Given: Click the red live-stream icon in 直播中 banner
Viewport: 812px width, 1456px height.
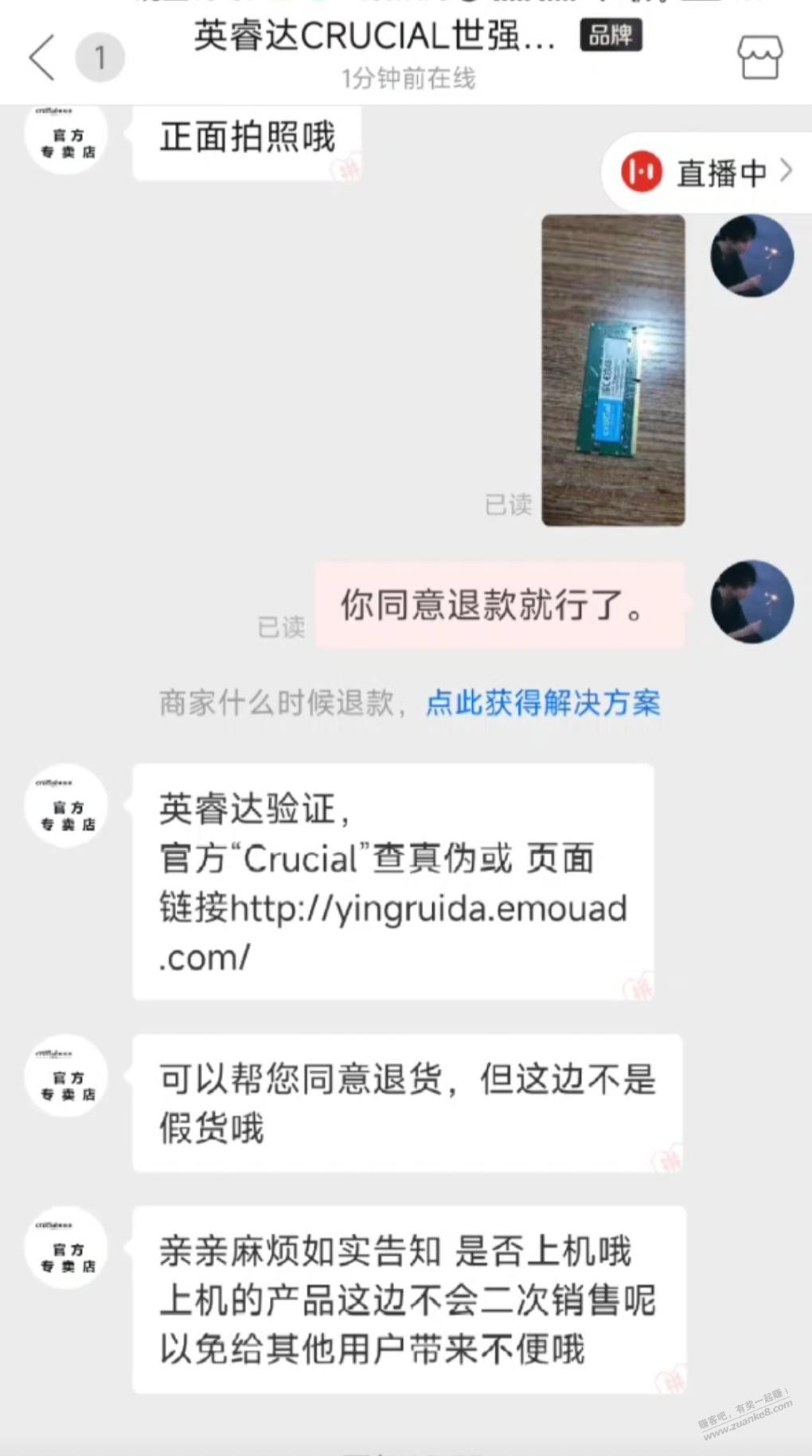Looking at the screenshot, I should (x=644, y=171).
